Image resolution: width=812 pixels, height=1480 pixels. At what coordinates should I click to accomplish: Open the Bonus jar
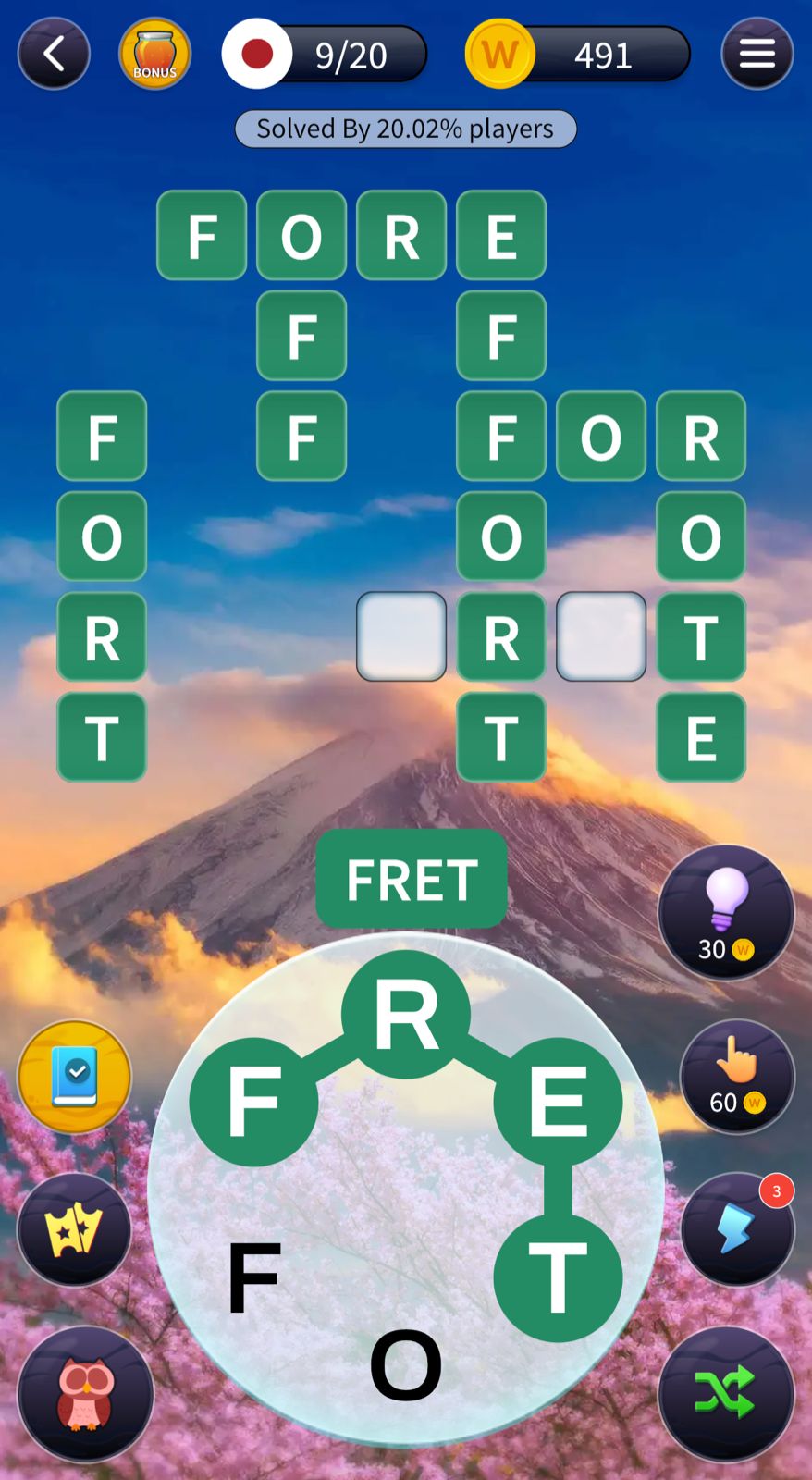tap(154, 55)
